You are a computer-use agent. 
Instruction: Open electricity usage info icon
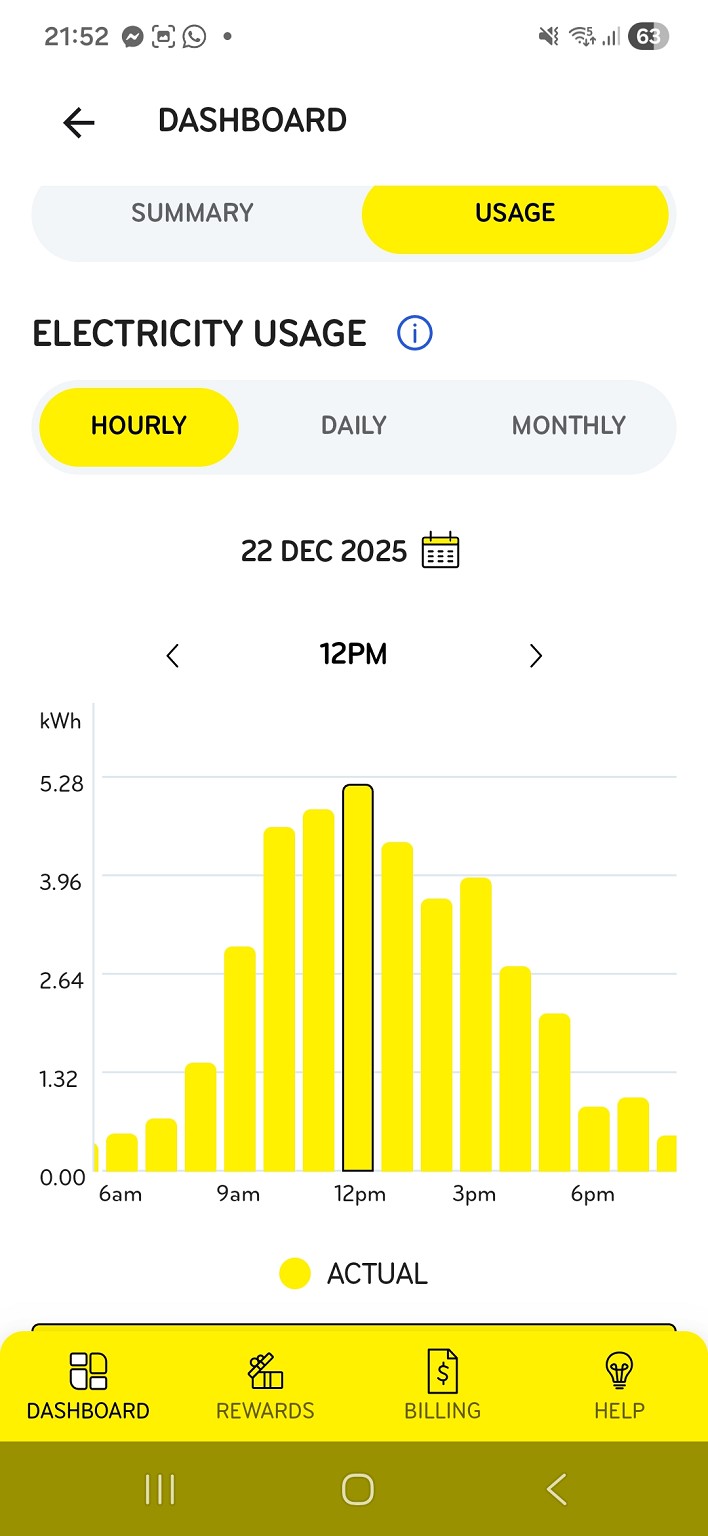point(414,333)
